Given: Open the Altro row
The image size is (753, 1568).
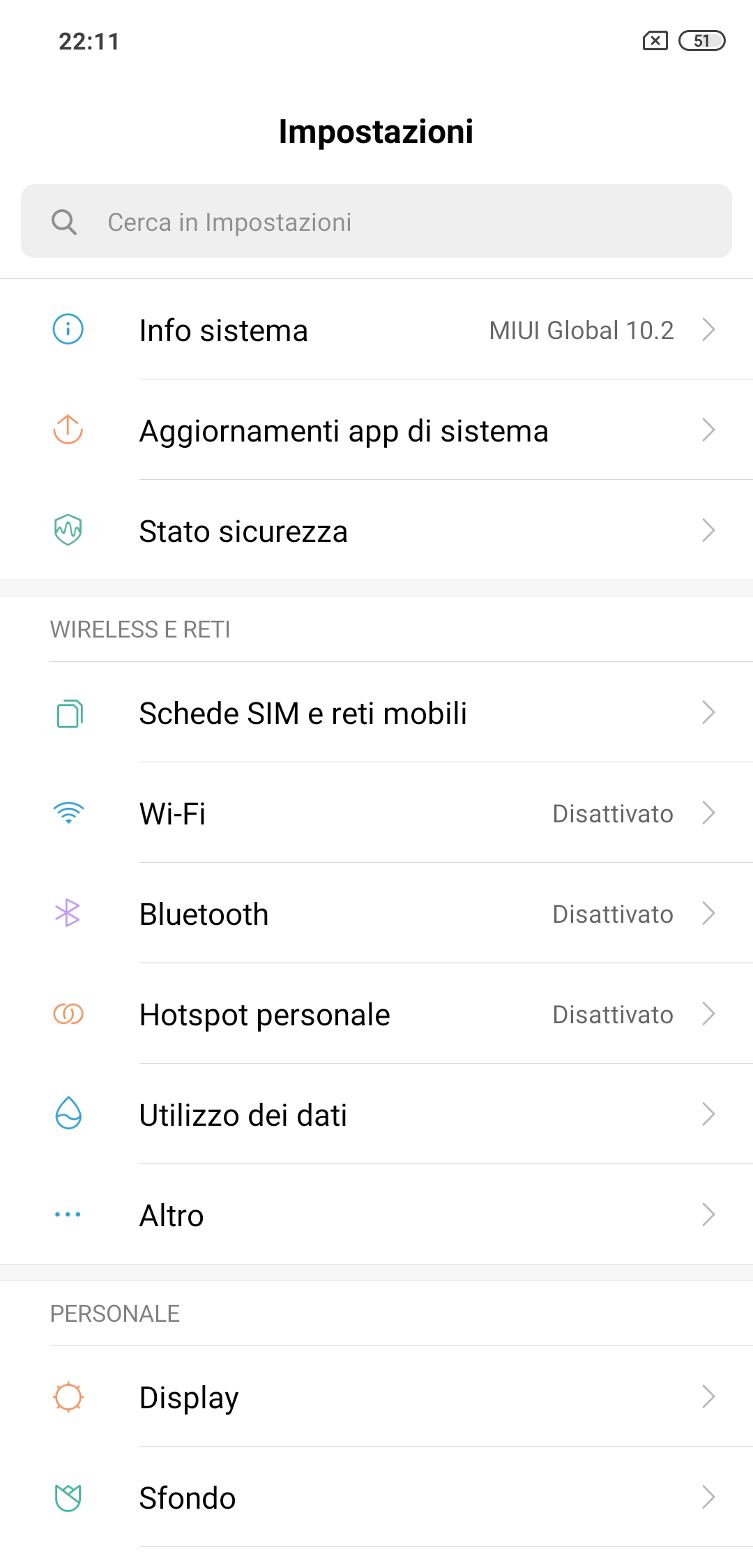Looking at the screenshot, I should pyautogui.click(x=376, y=1214).
